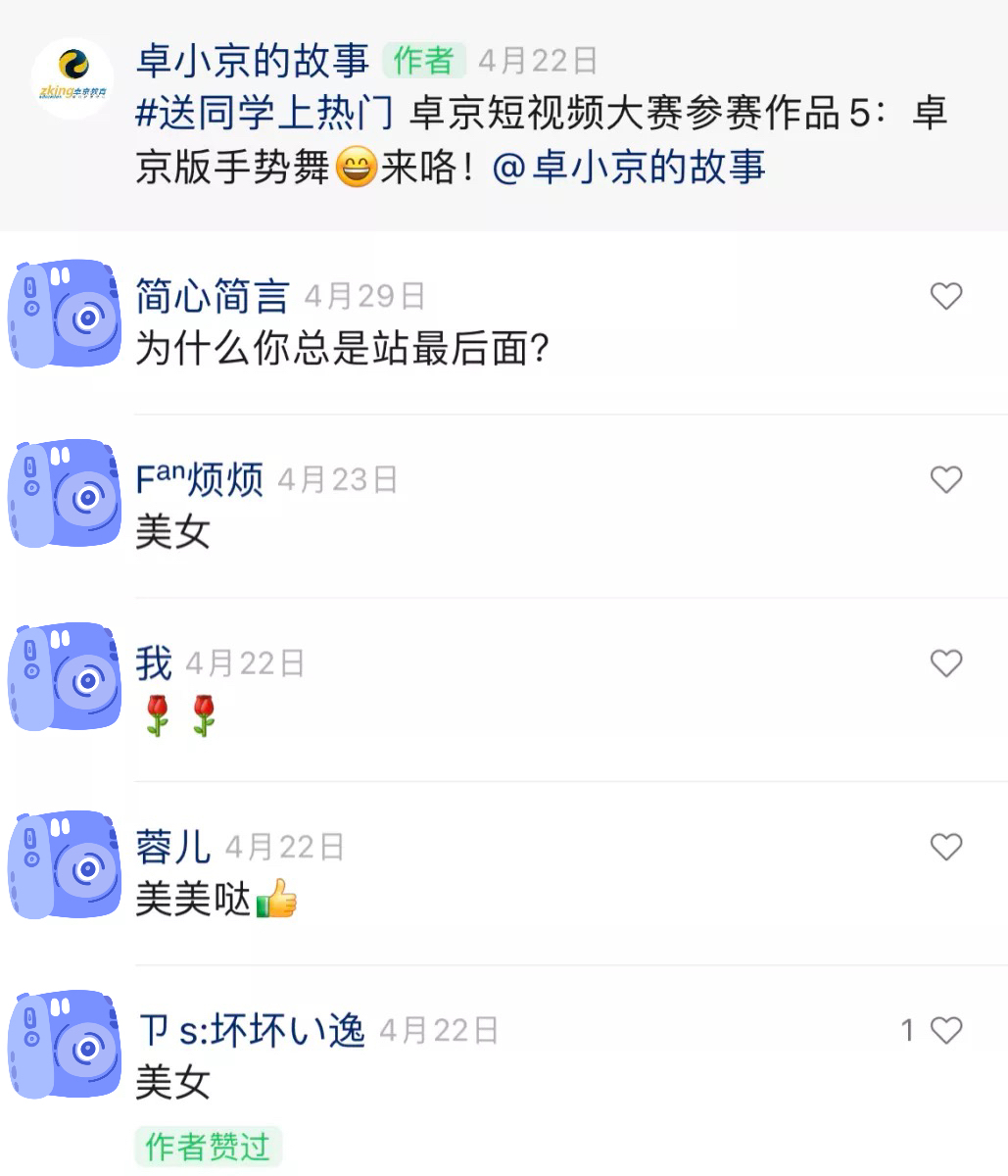The image size is (1008, 1176).
Task: View 简心简言's profile avatar
Action: coord(65,314)
